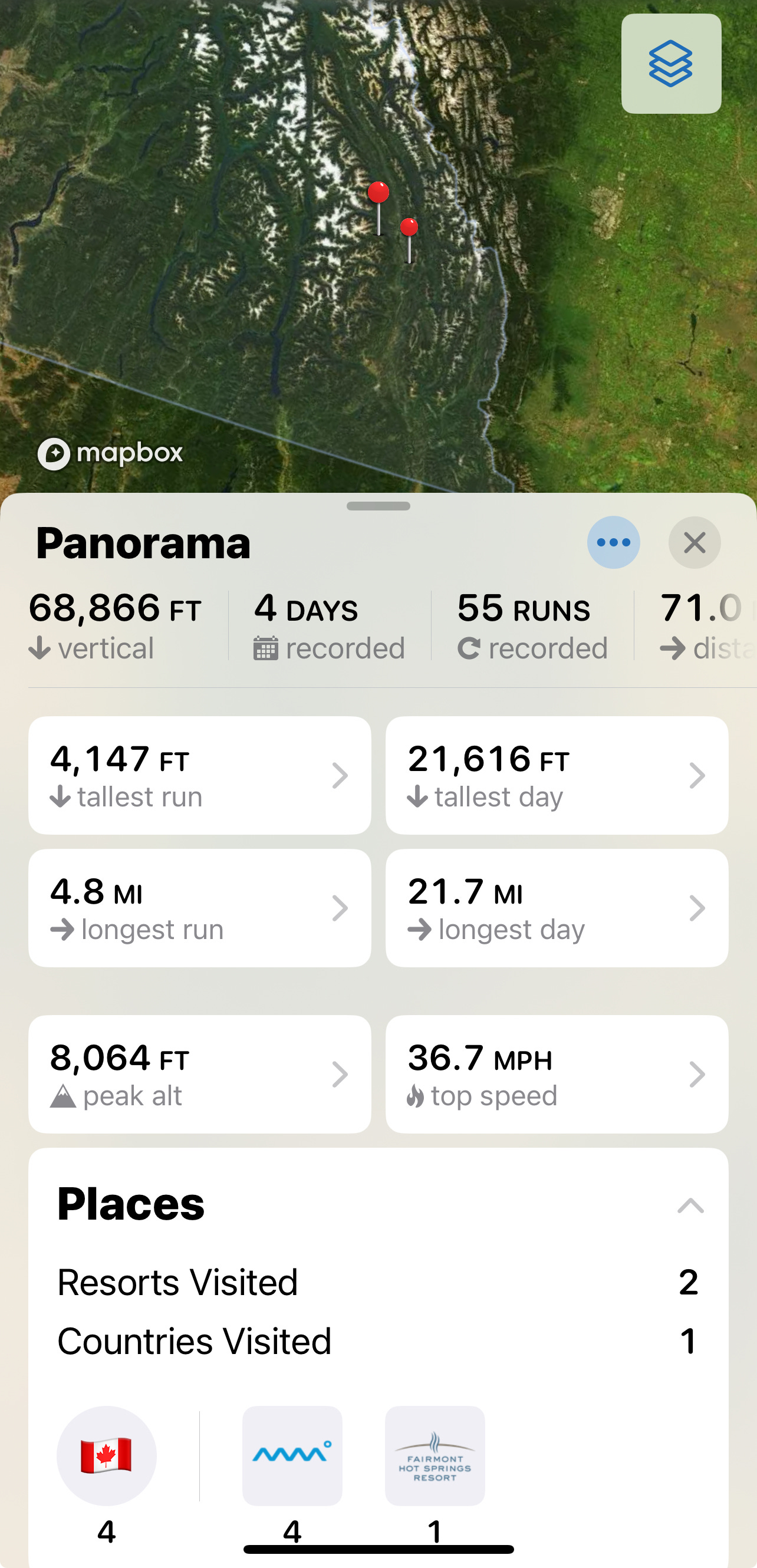Open the tallest run stat card
The image size is (757, 1568).
199,775
